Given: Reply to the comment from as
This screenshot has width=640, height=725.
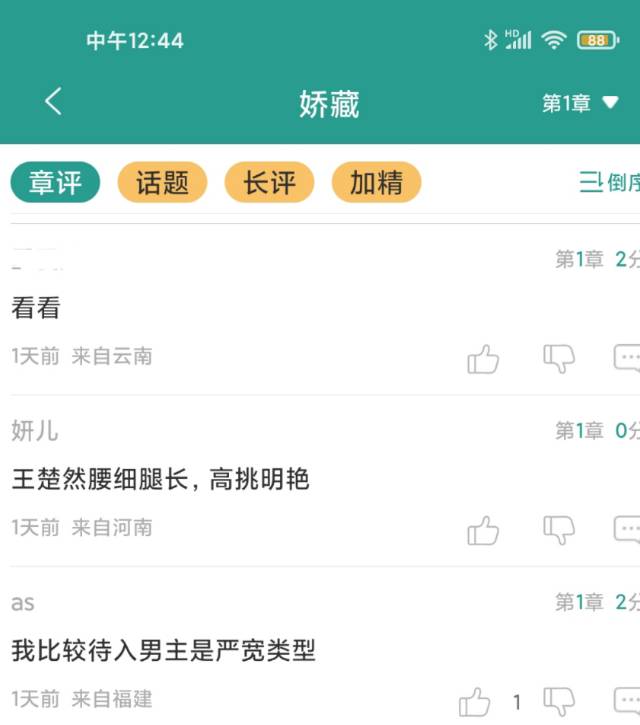Looking at the screenshot, I should click(627, 701).
